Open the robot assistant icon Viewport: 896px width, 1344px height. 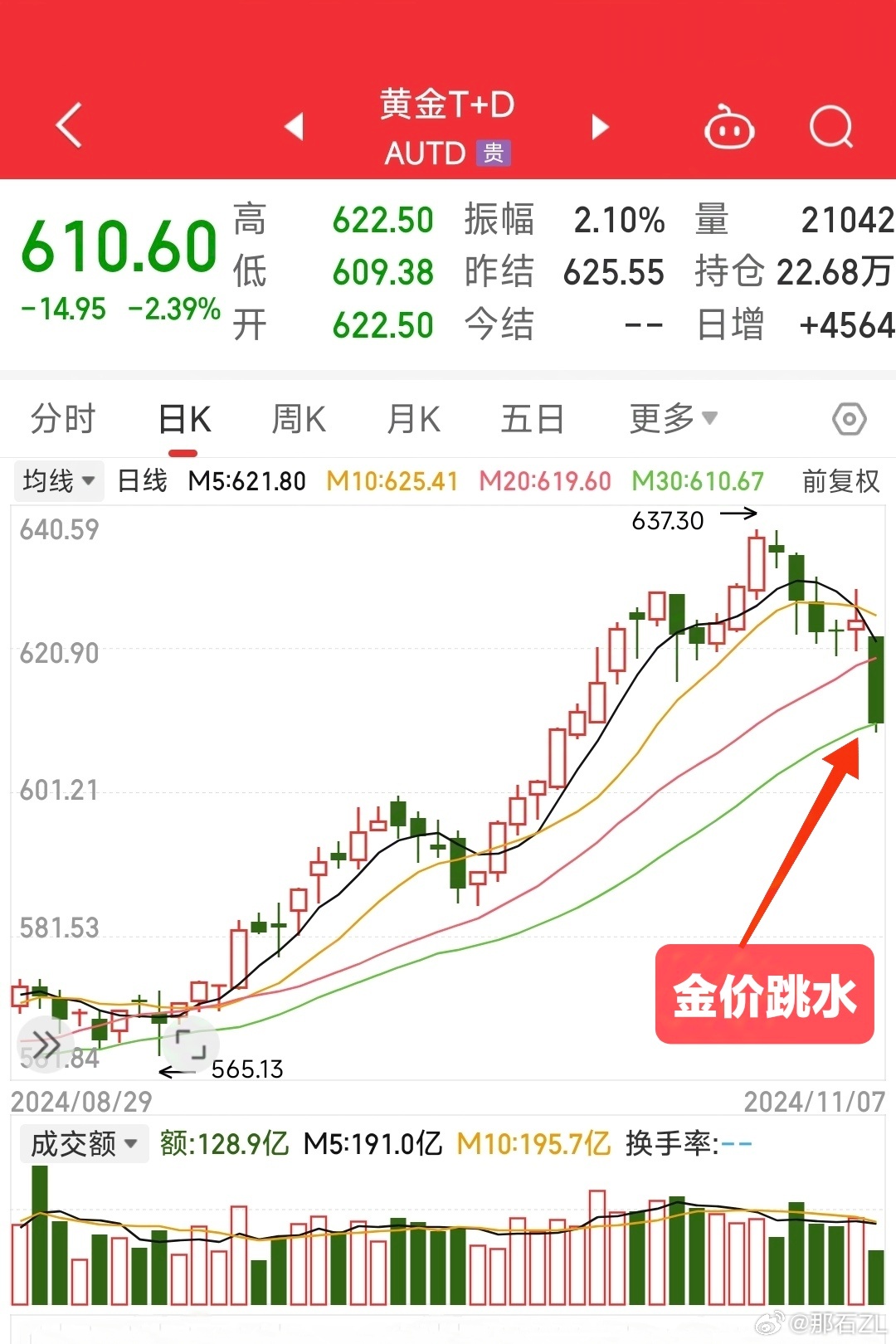(x=728, y=129)
